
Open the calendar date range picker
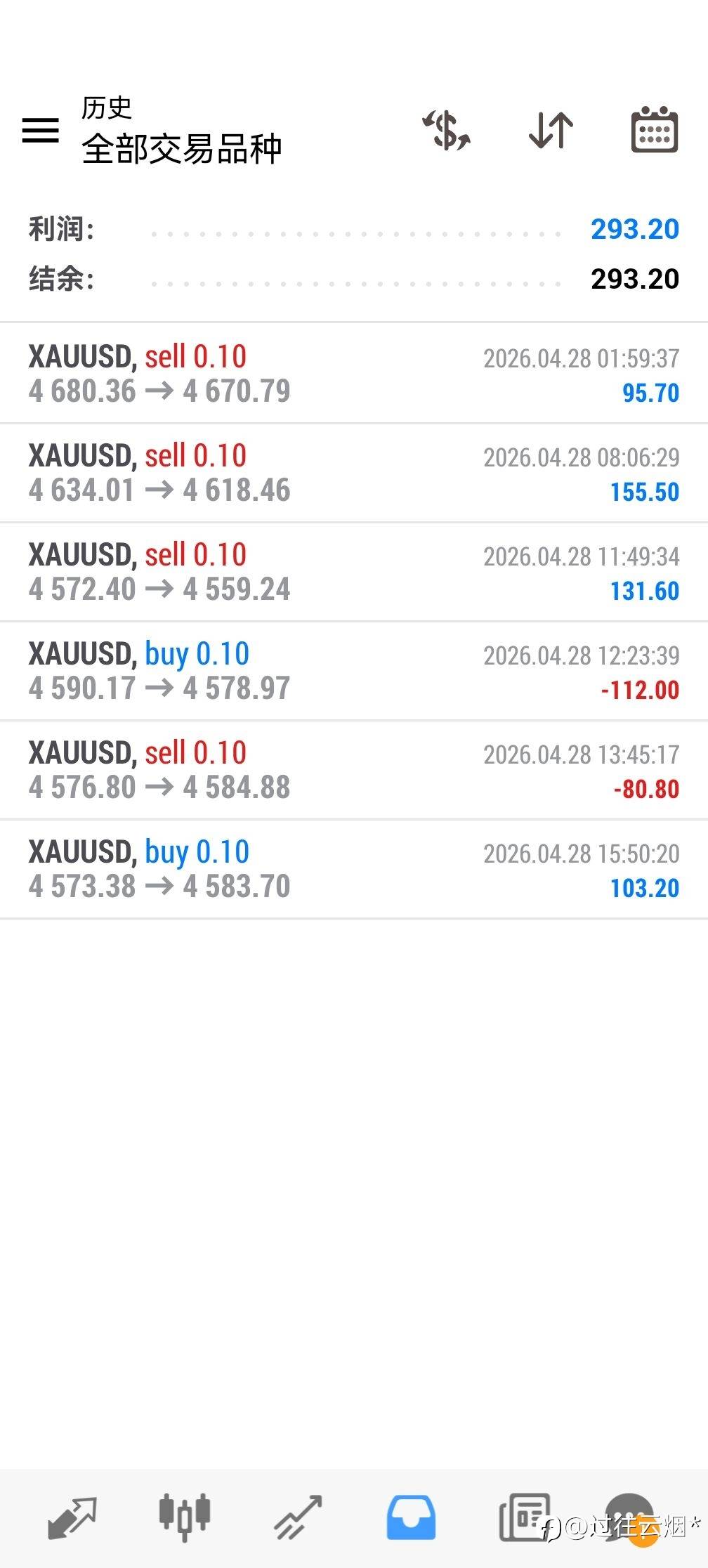[x=654, y=130]
